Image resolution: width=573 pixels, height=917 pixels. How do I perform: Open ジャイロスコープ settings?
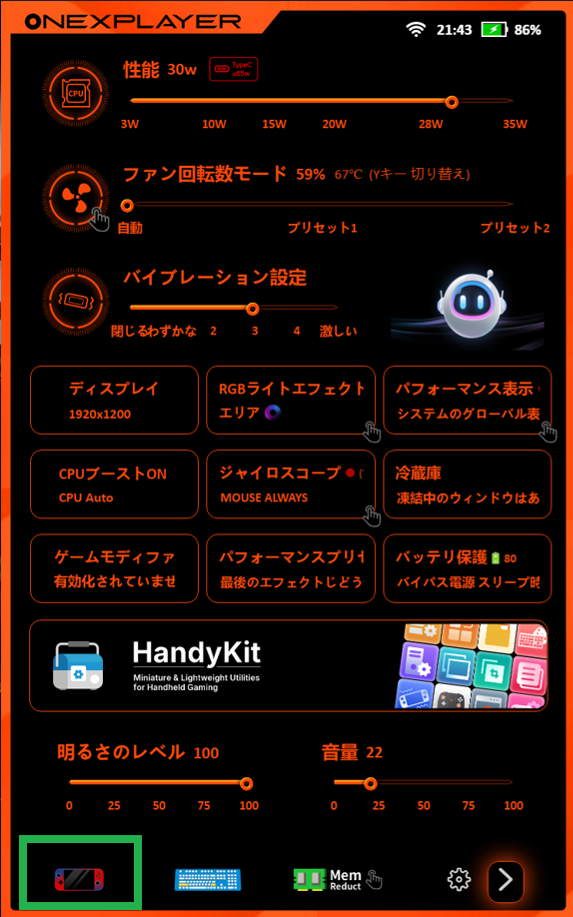click(x=291, y=484)
